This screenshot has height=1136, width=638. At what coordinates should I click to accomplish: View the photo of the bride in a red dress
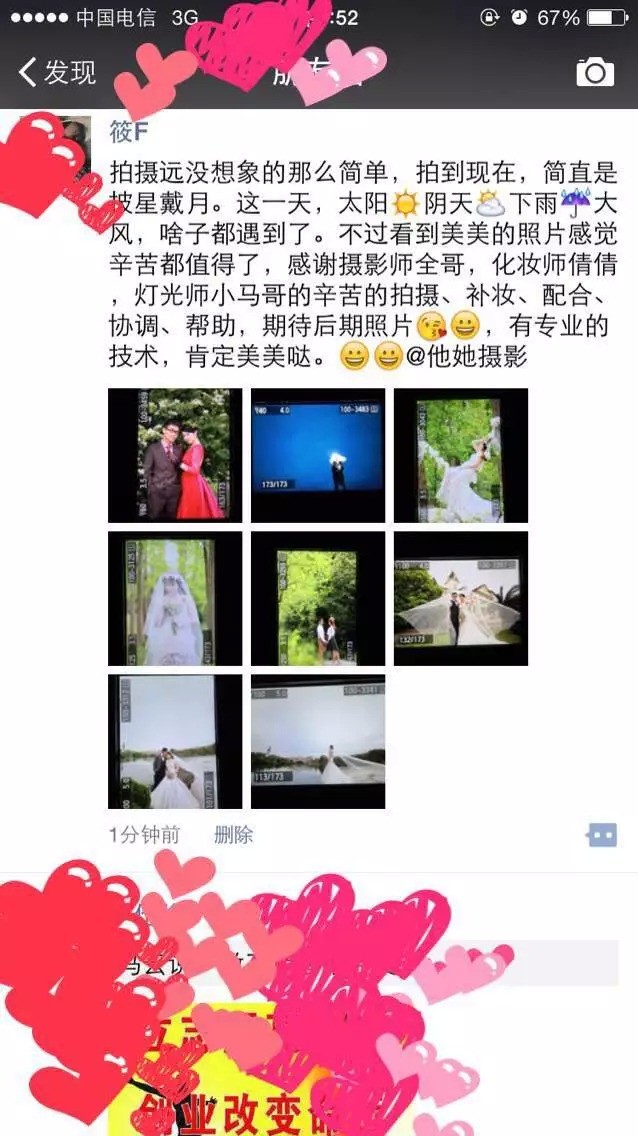coord(175,455)
